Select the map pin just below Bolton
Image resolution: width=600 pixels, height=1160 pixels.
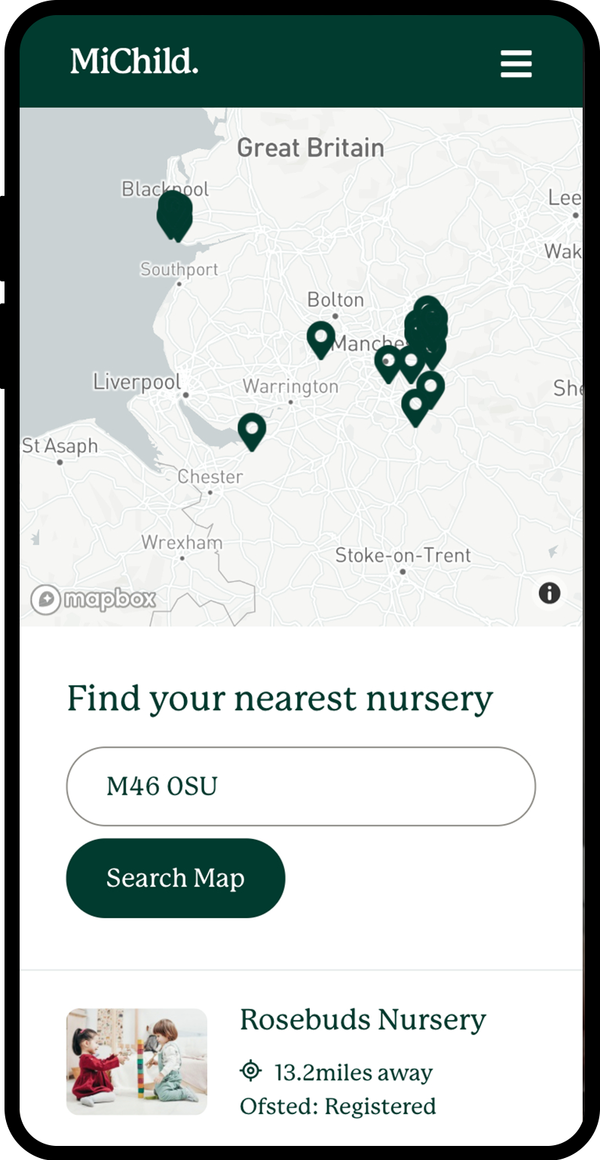point(320,339)
